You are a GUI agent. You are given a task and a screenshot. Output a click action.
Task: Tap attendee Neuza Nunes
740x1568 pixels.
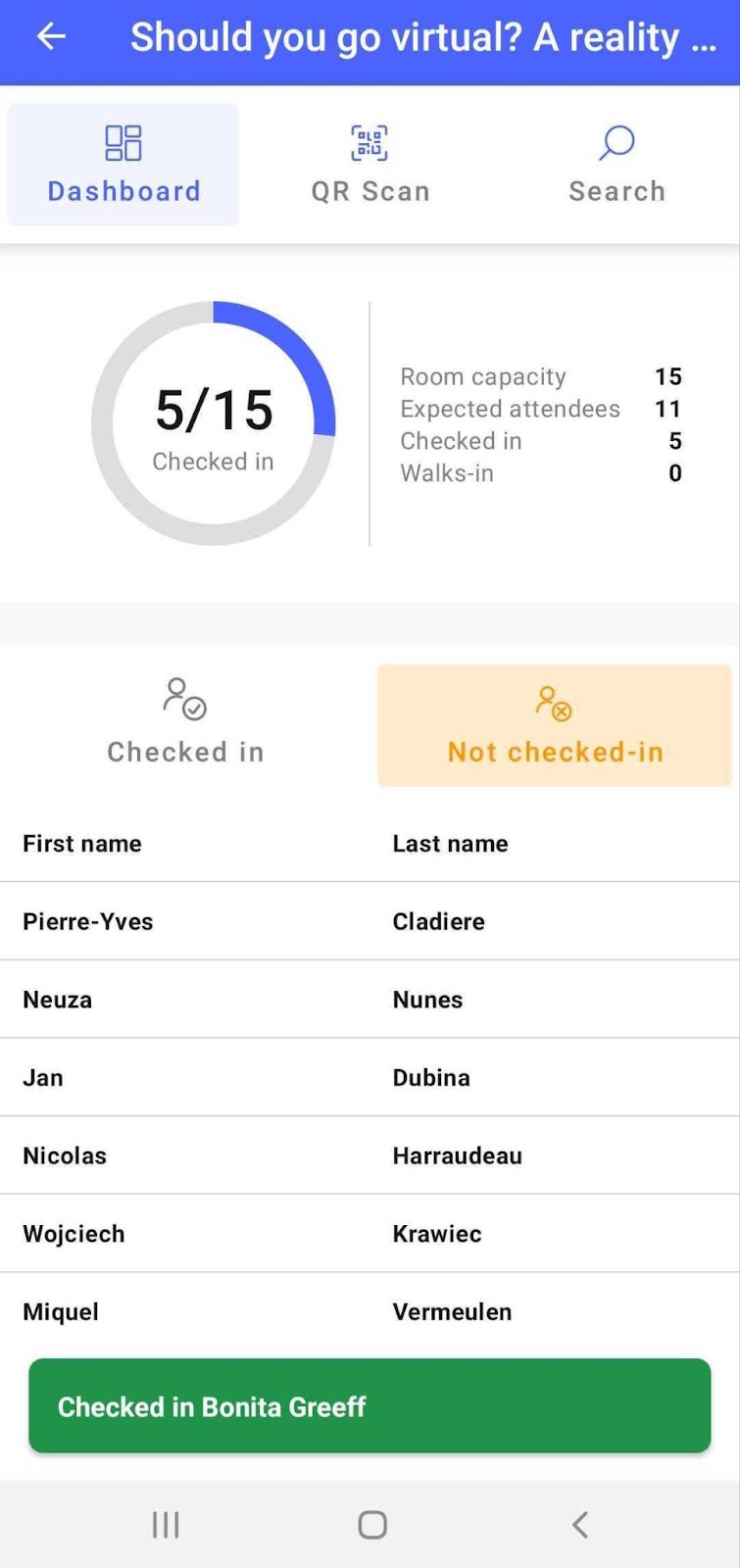point(370,999)
